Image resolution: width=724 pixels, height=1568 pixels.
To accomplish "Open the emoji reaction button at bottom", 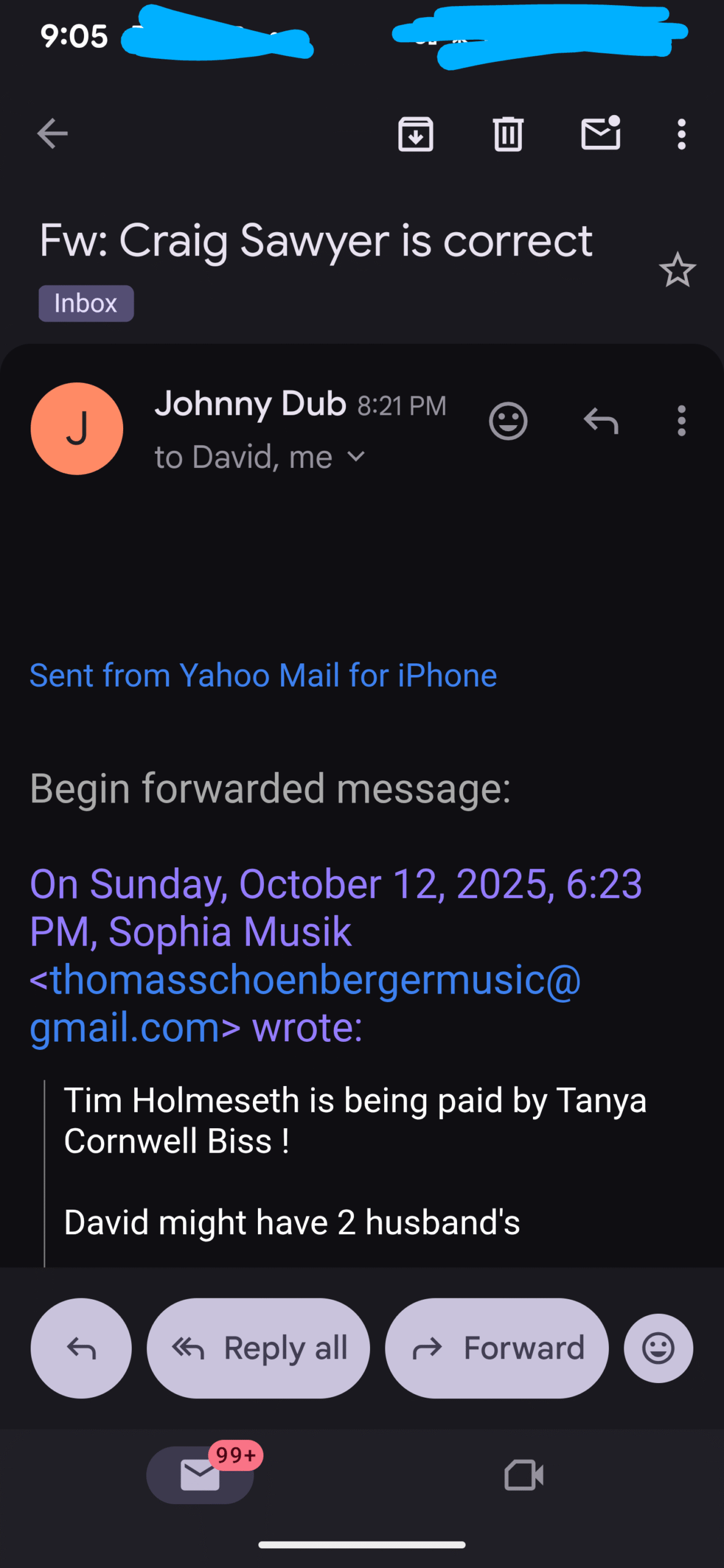I will [658, 1347].
